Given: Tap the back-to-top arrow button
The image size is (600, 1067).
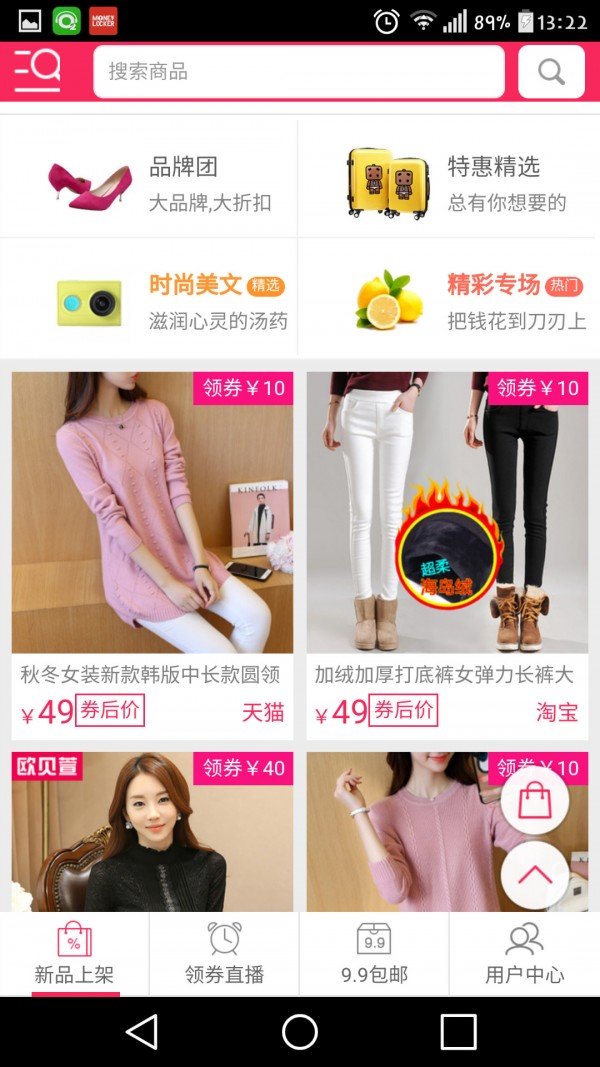Looking at the screenshot, I should click(535, 875).
